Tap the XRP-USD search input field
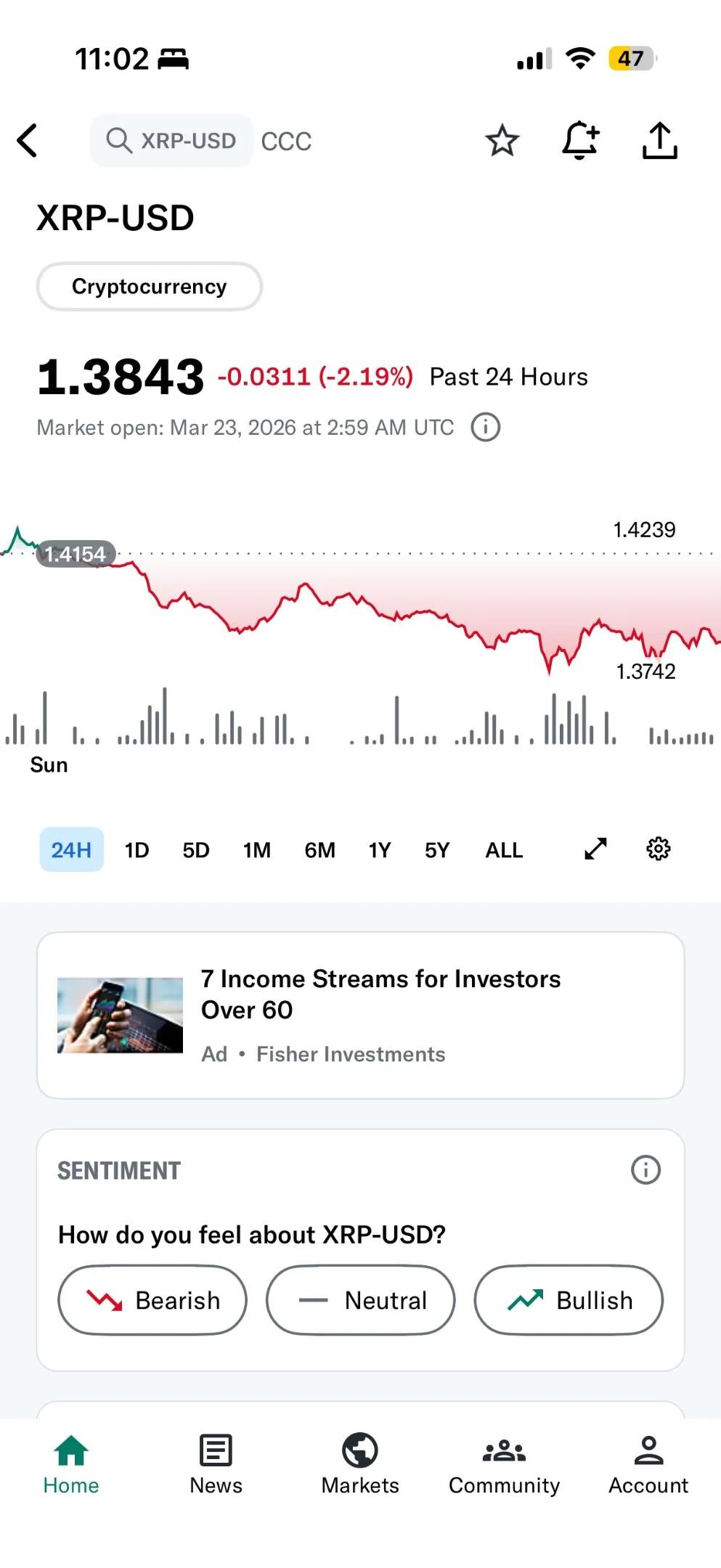The width and height of the screenshot is (721, 1568). (189, 139)
